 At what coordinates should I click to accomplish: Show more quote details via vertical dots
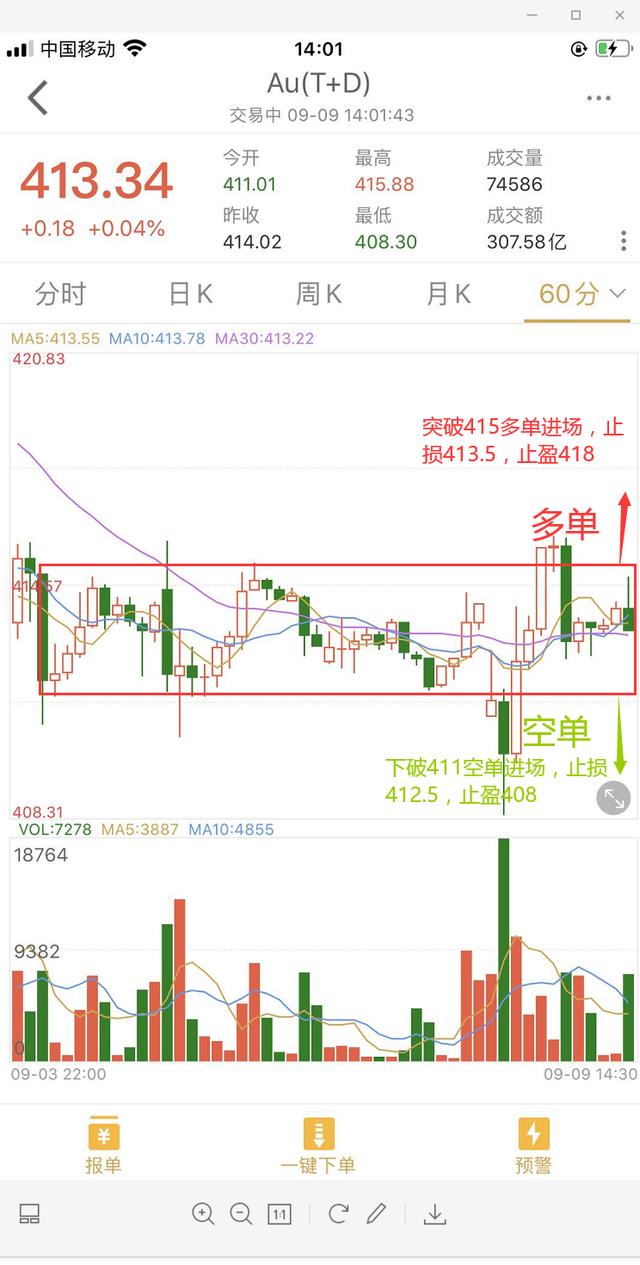(624, 241)
